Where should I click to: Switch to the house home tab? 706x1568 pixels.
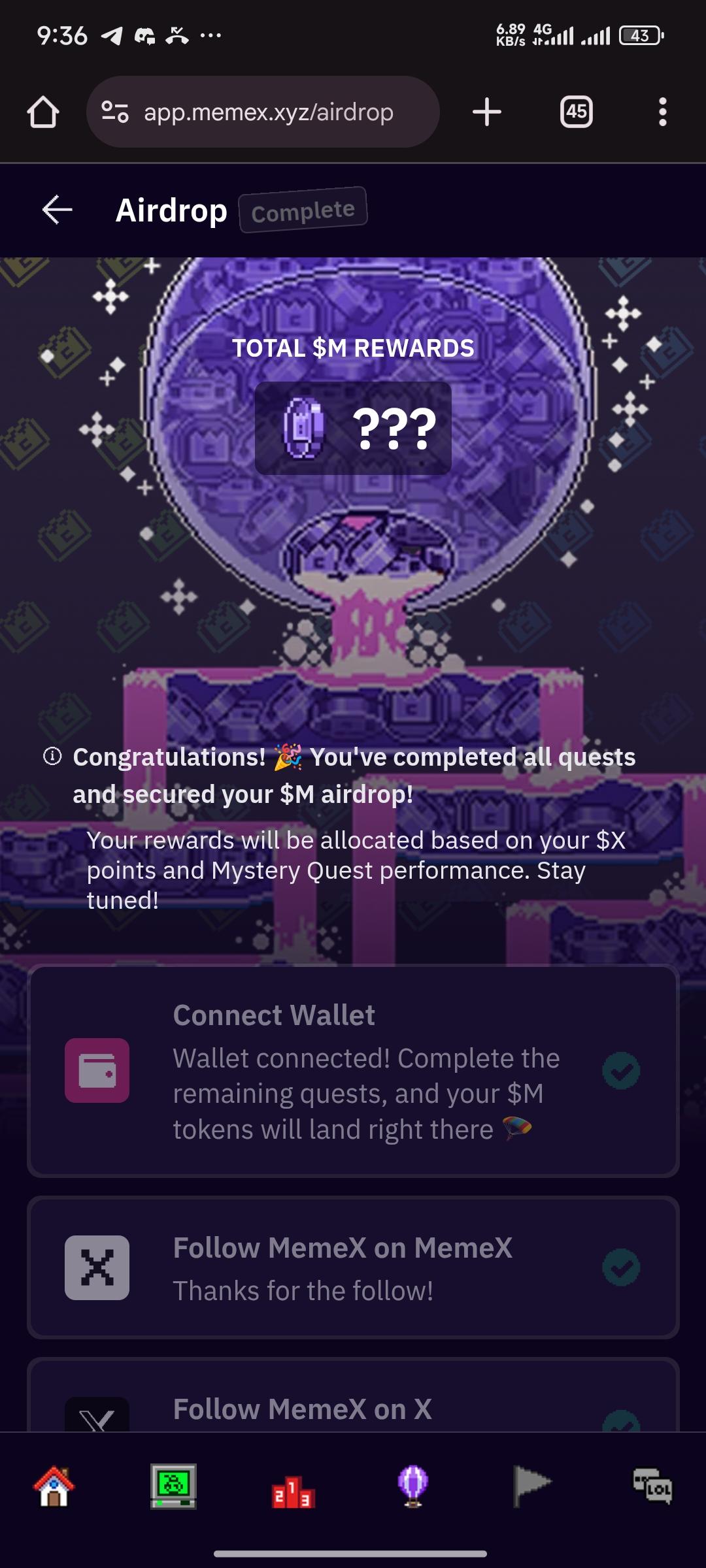click(54, 1486)
